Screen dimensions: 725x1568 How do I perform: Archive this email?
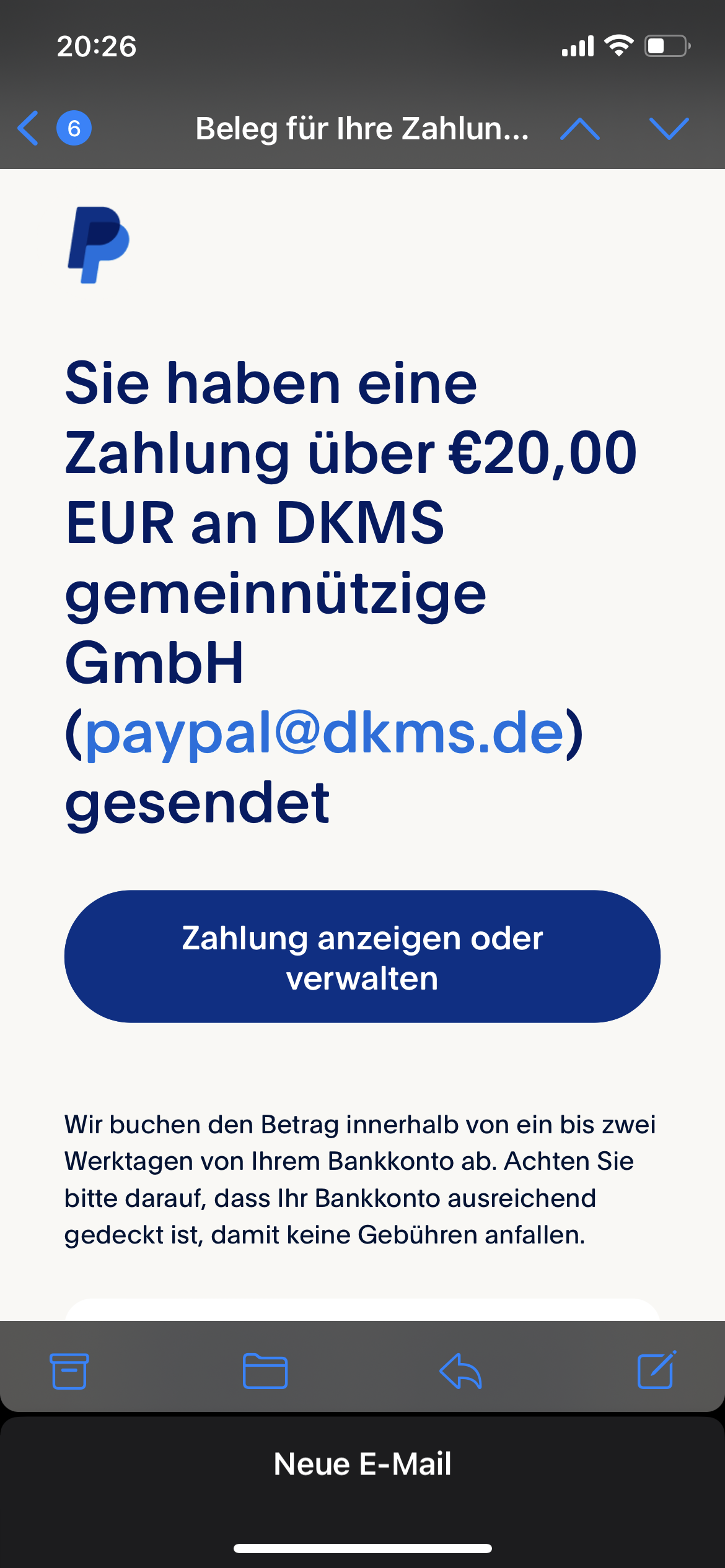(x=69, y=1371)
